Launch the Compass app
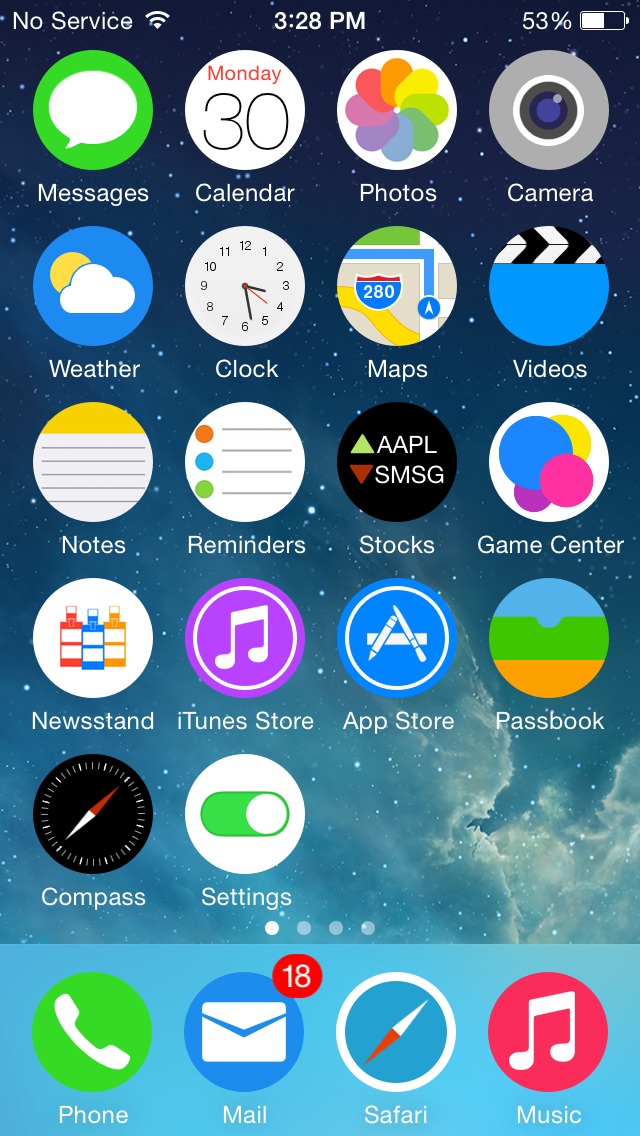The width and height of the screenshot is (640, 1136). point(93,814)
